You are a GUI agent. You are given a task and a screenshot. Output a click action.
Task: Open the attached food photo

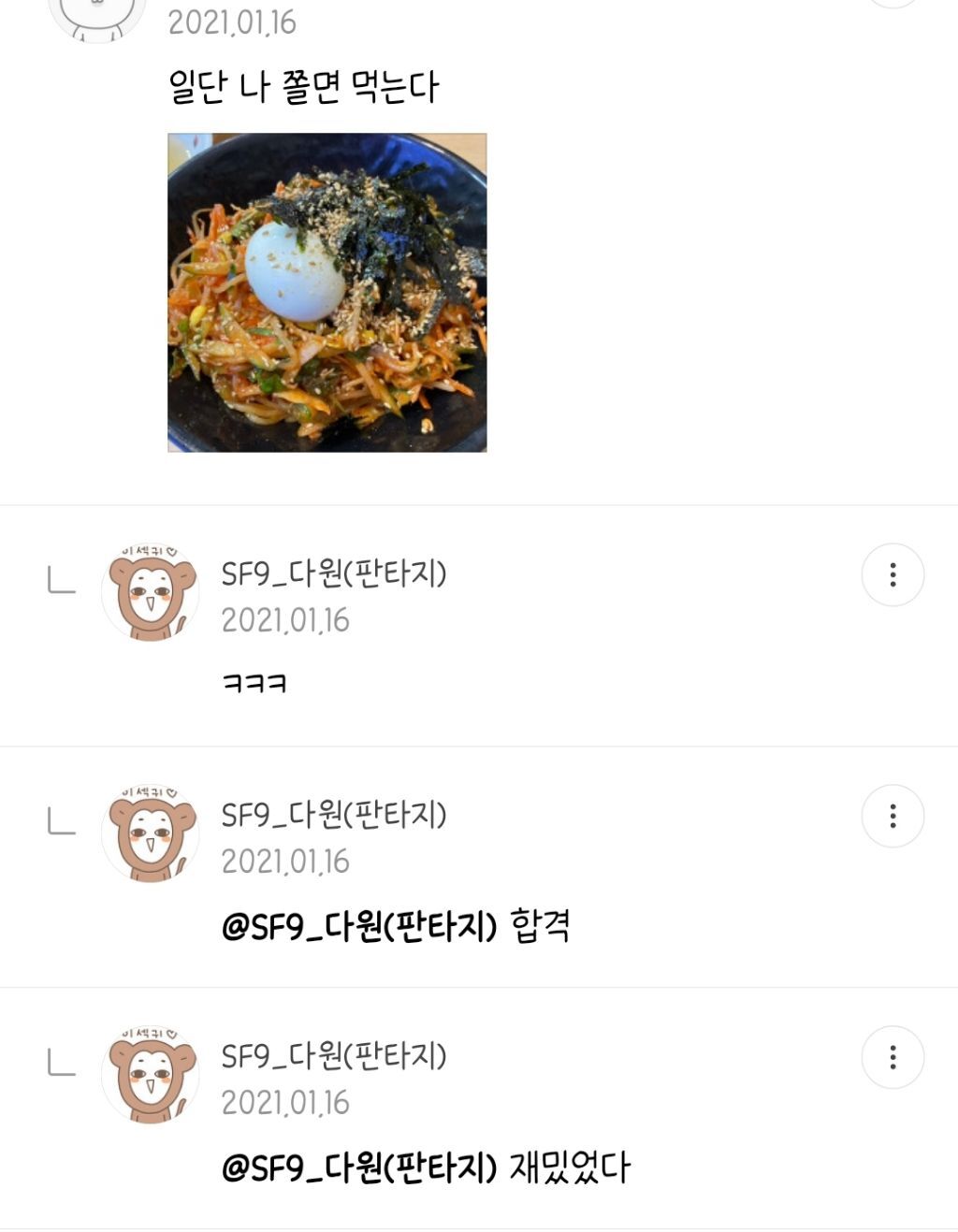(x=327, y=296)
